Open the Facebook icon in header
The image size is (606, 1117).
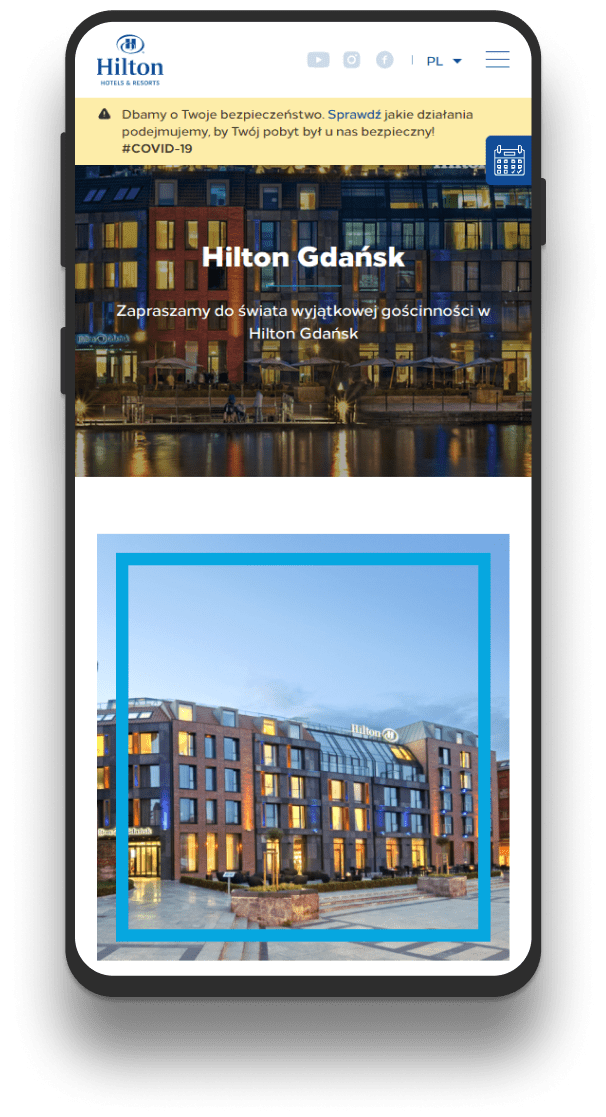[384, 60]
